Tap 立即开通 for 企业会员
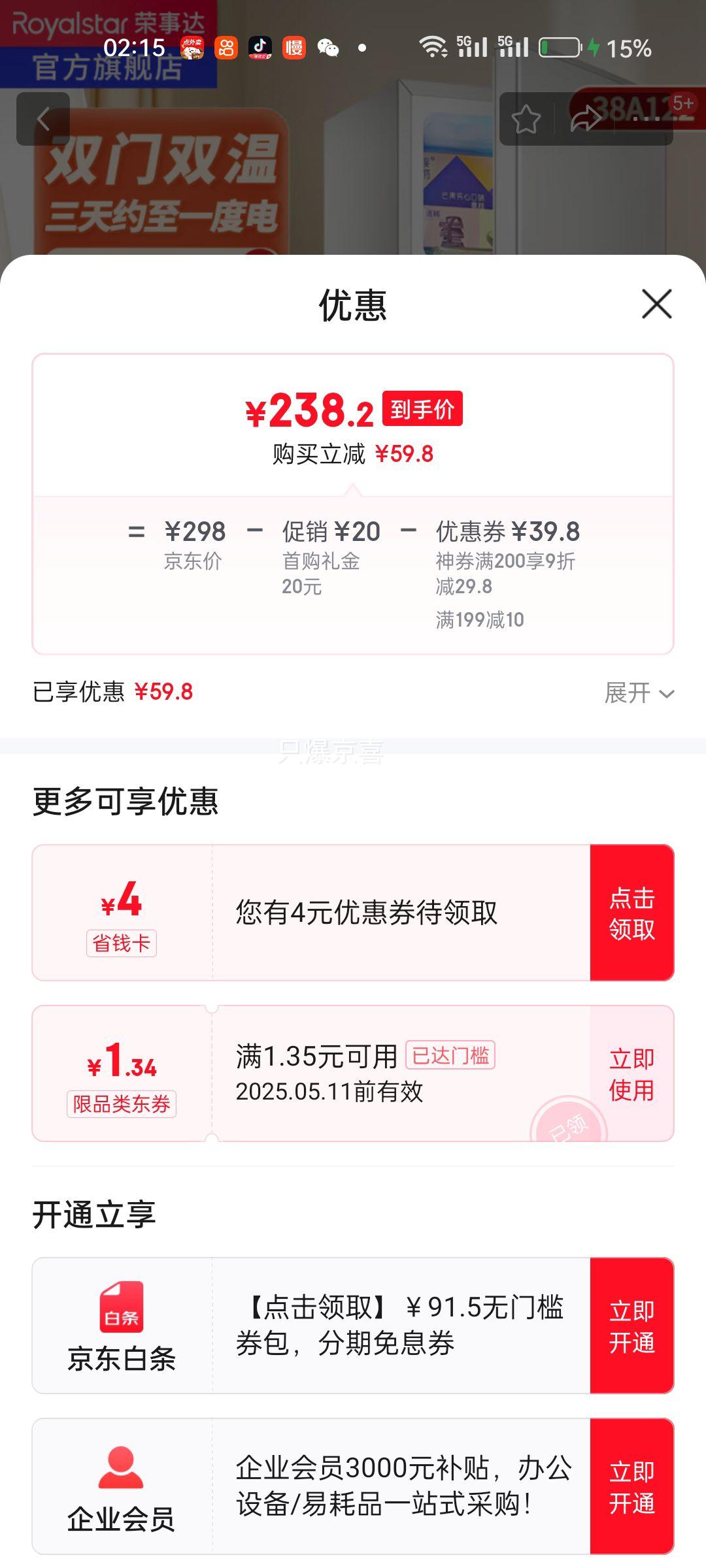706x1568 pixels. pyautogui.click(x=631, y=1486)
